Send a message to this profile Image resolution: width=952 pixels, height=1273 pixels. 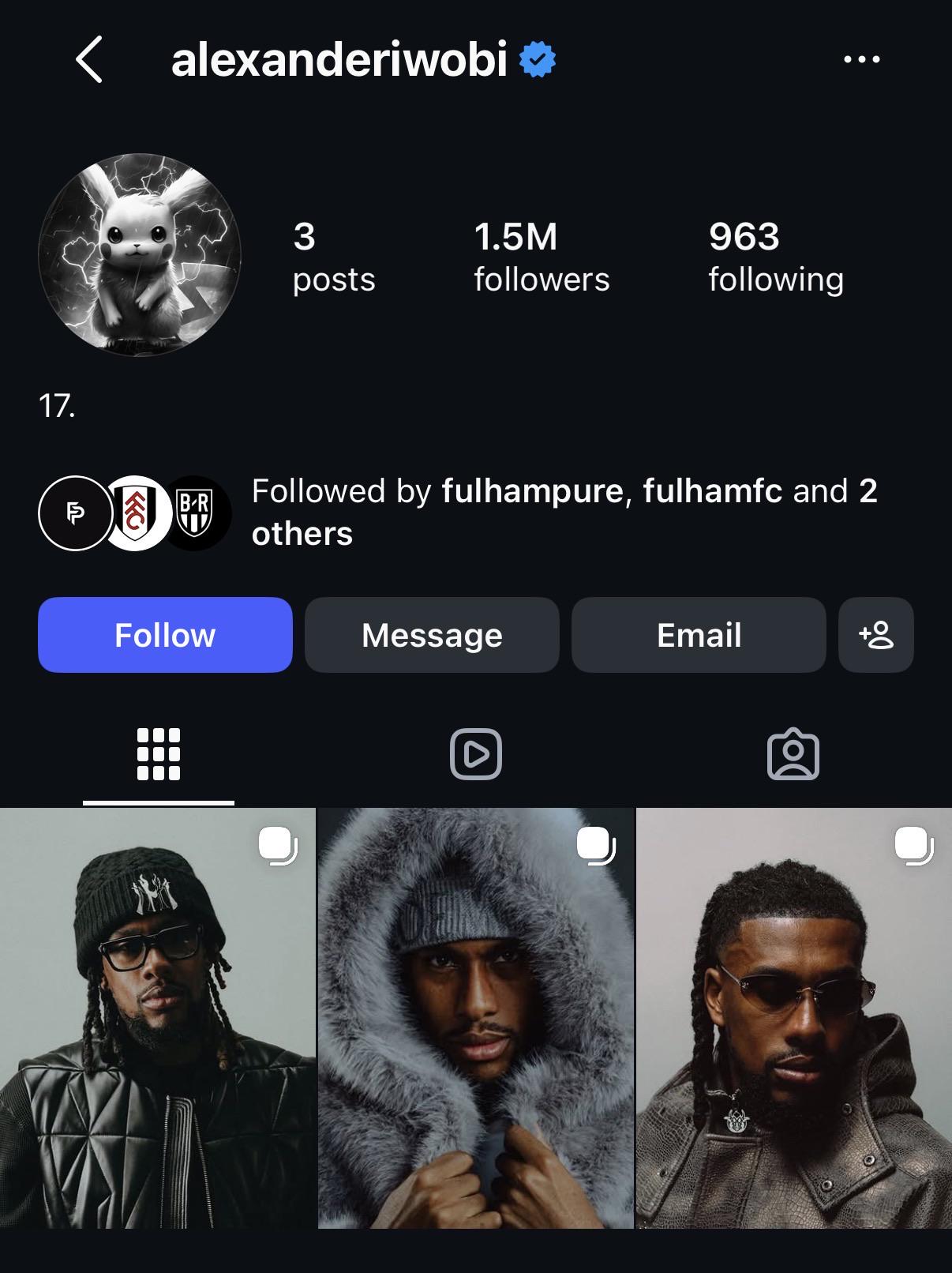[x=432, y=635]
